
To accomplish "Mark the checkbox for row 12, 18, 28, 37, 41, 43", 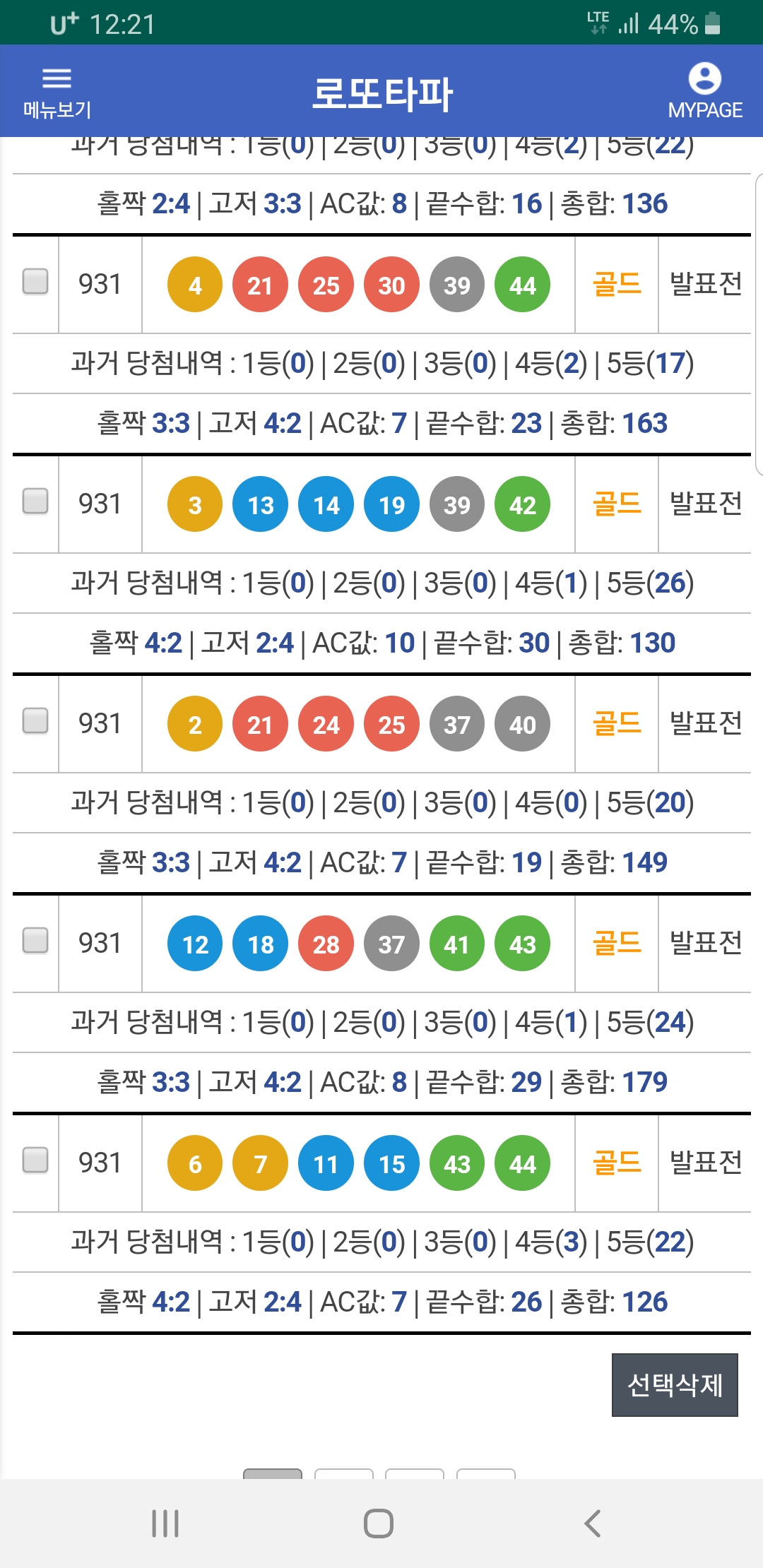I will [x=35, y=940].
